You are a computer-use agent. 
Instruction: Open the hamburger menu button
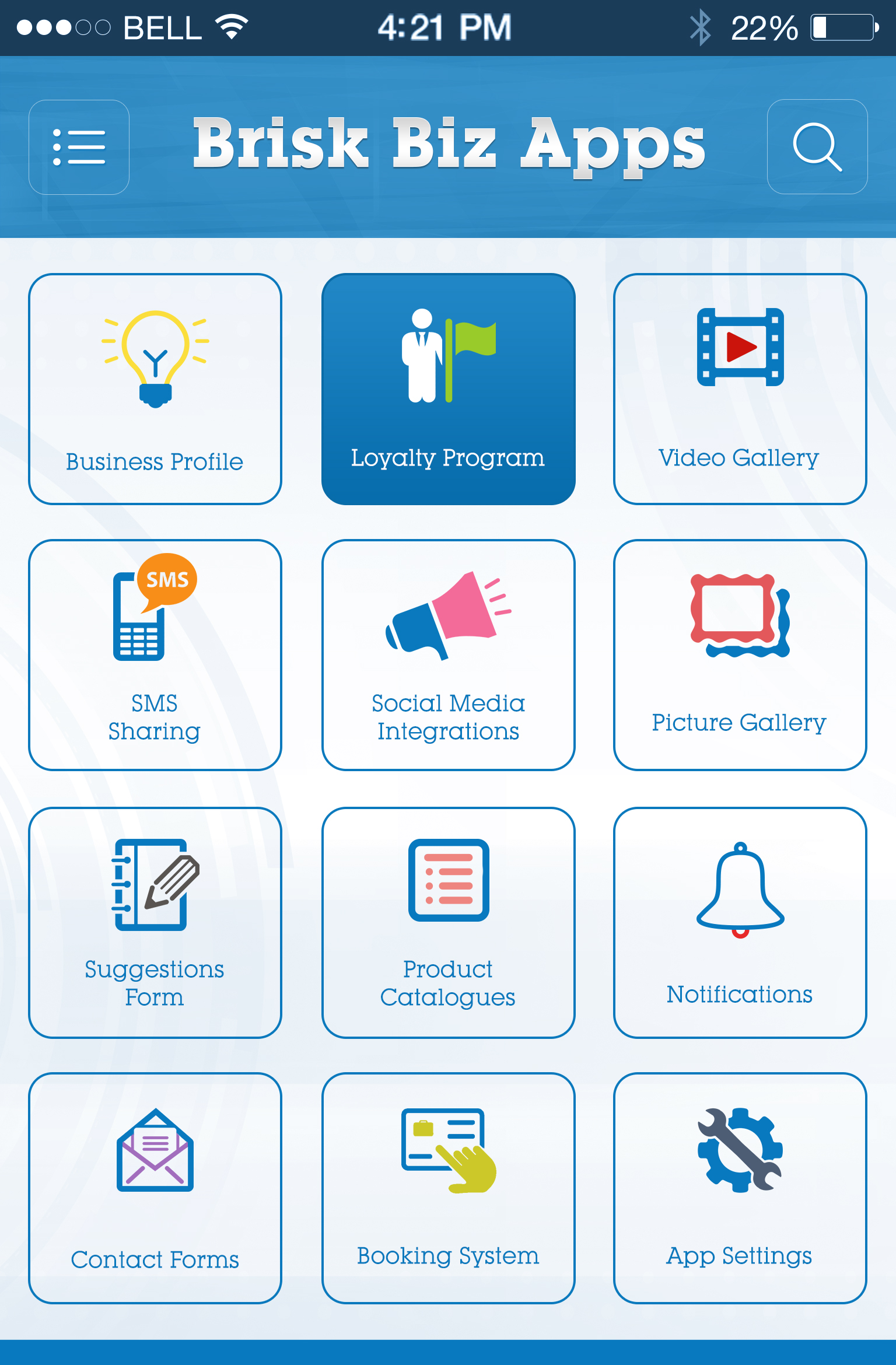79,147
